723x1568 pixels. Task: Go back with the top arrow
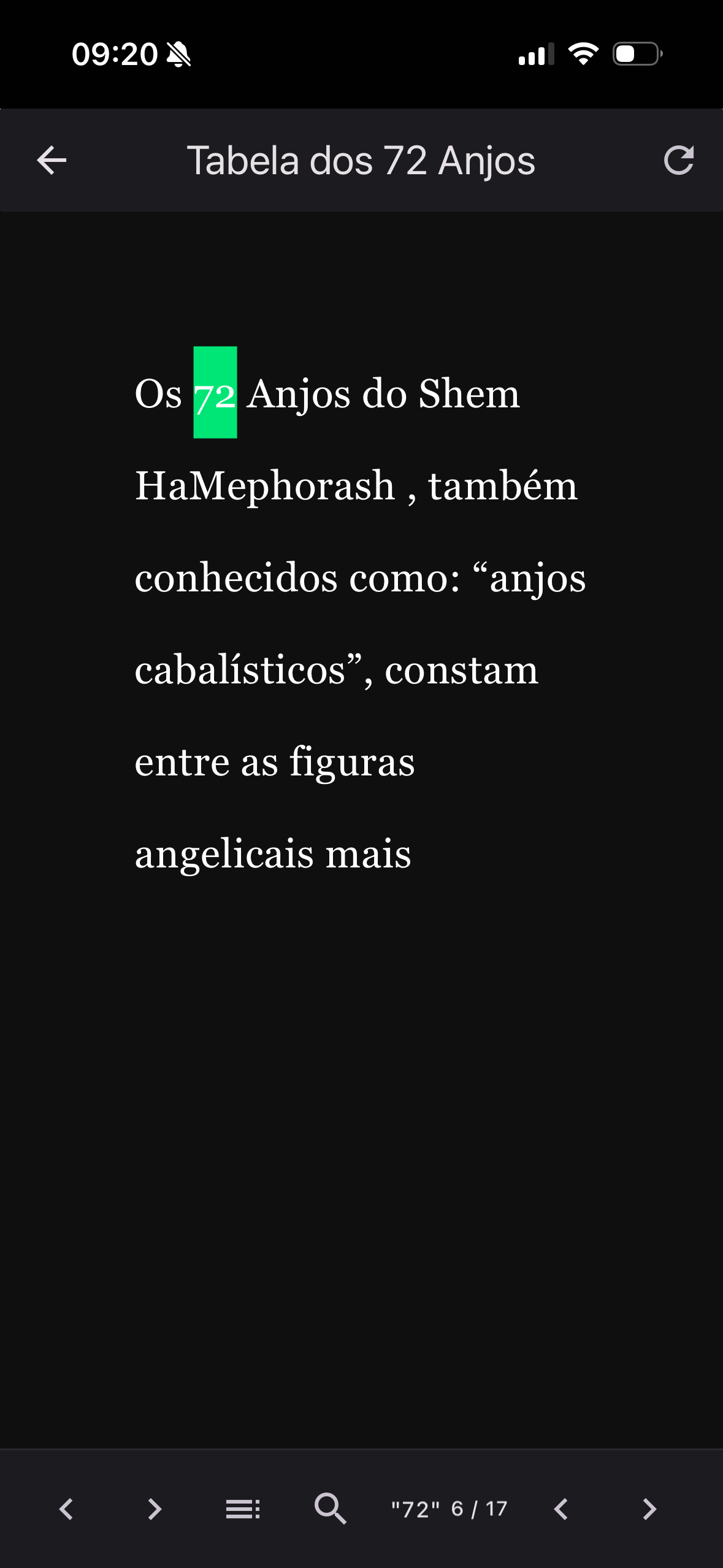52,161
